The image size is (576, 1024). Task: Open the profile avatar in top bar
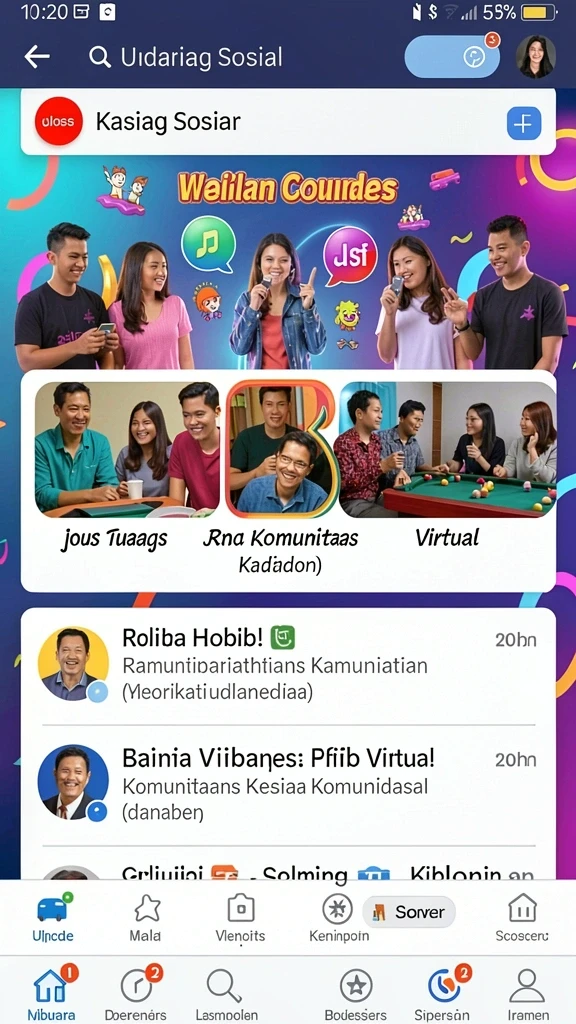536,57
